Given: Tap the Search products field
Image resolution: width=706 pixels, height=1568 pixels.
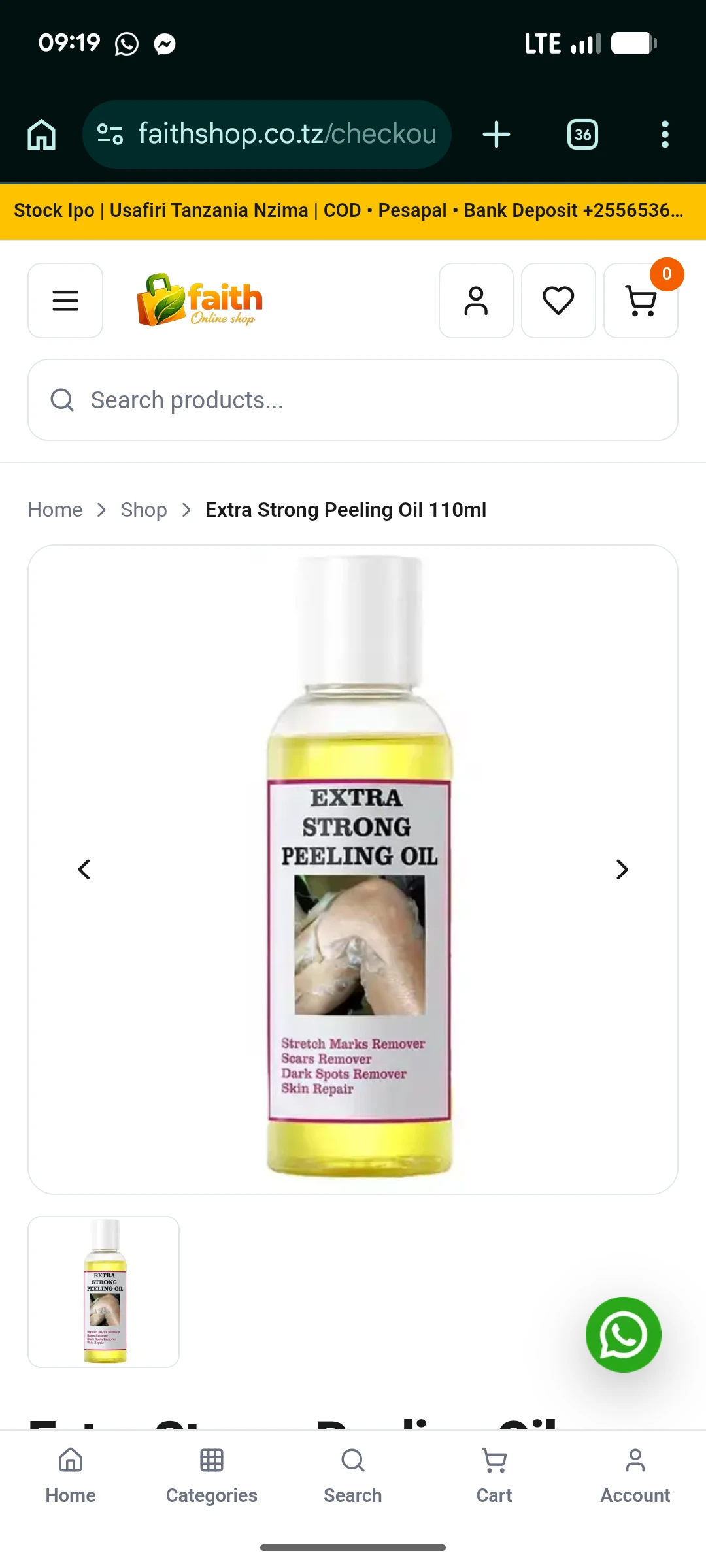Looking at the screenshot, I should 353,400.
